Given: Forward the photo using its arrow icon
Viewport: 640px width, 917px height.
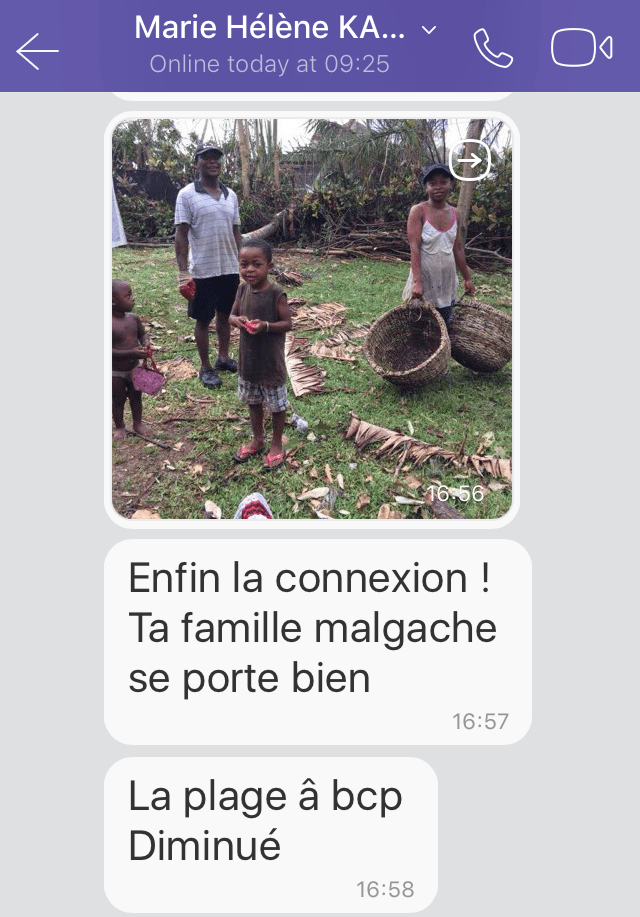Looking at the screenshot, I should [x=470, y=160].
